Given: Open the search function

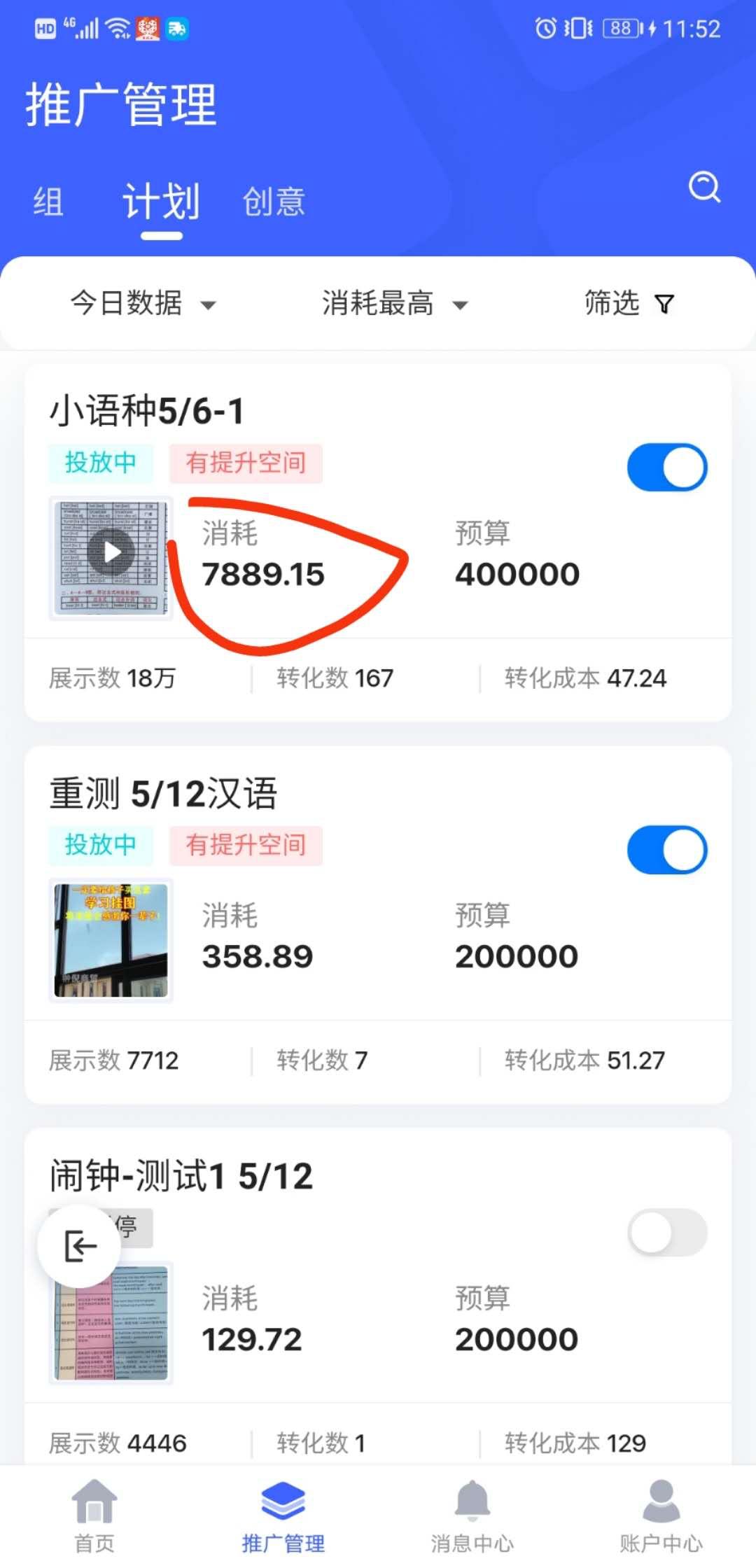Looking at the screenshot, I should (705, 188).
